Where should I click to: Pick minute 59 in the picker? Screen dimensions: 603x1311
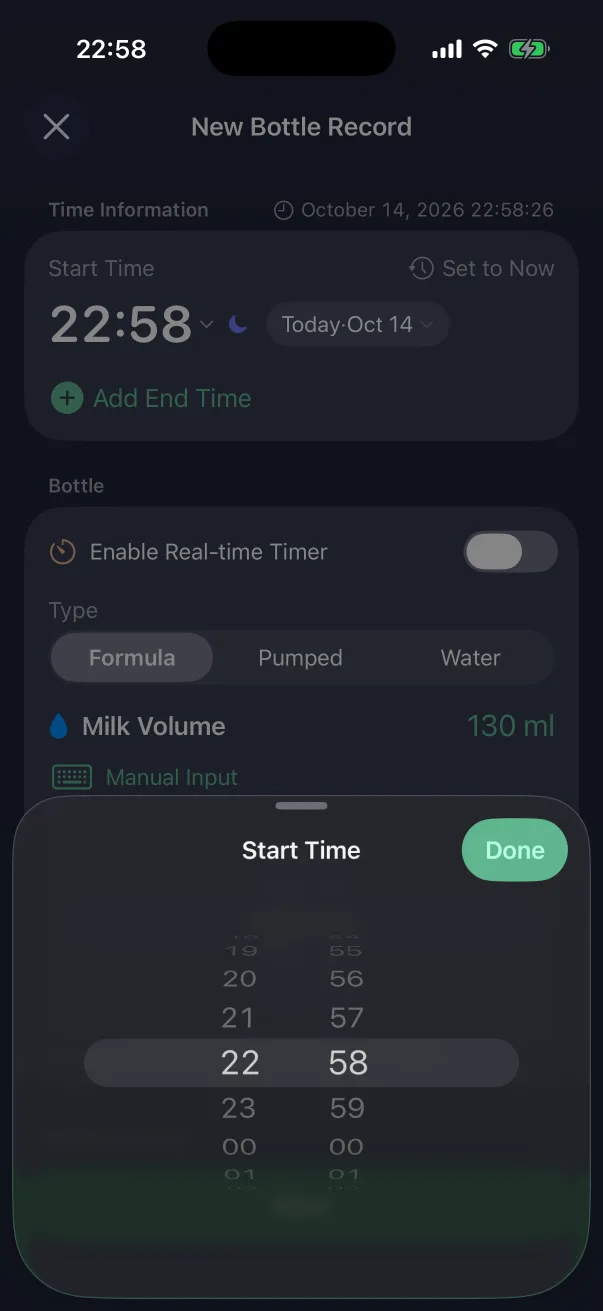[347, 1108]
